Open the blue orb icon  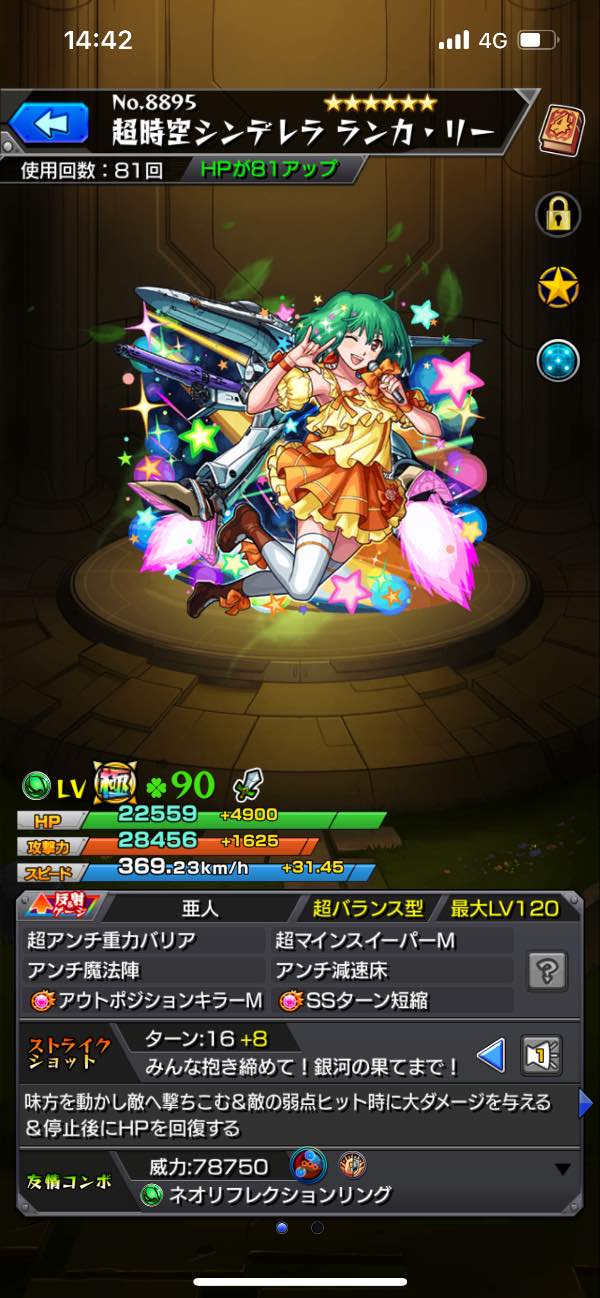pos(558,360)
